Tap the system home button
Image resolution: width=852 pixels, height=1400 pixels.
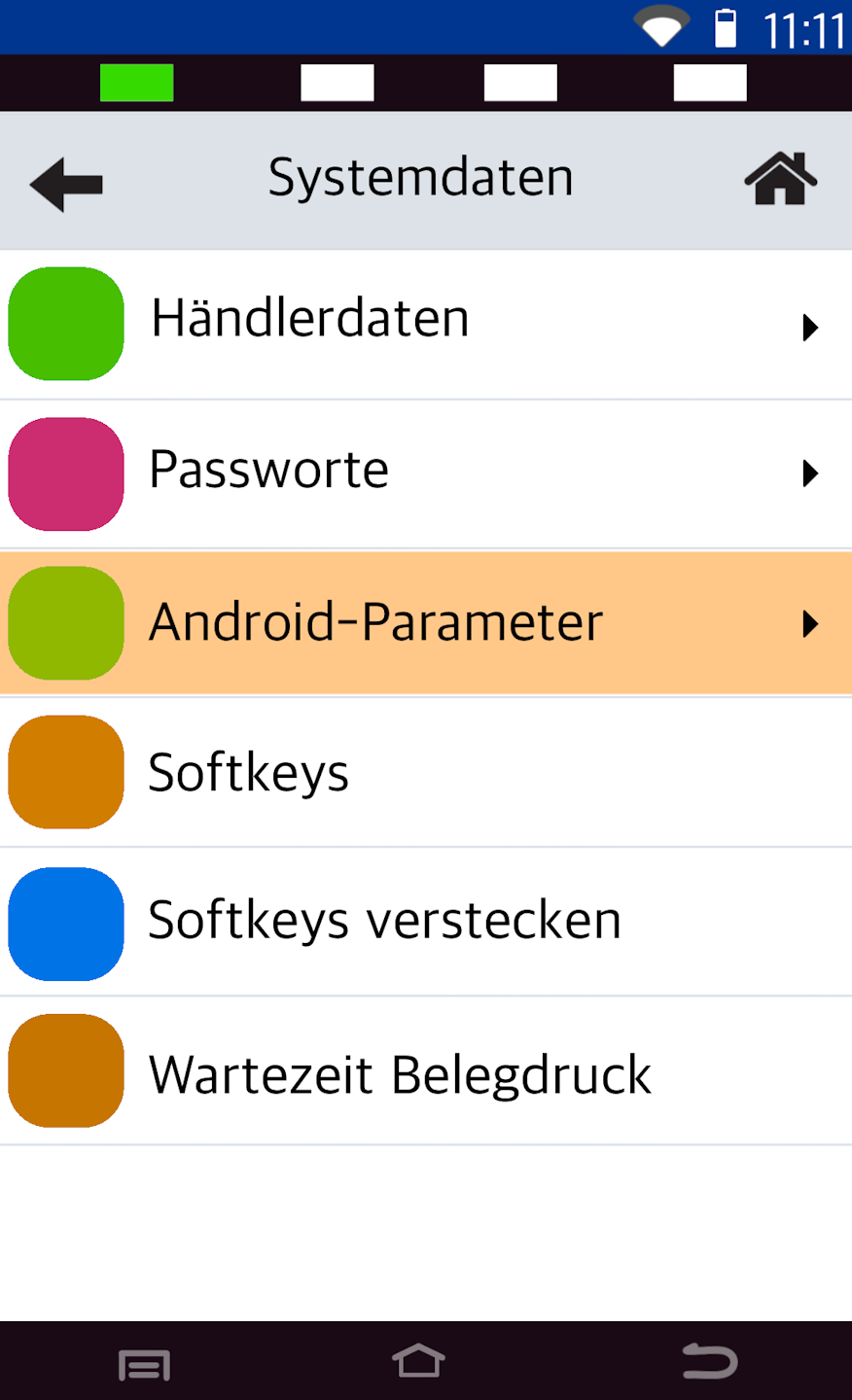(x=418, y=1362)
